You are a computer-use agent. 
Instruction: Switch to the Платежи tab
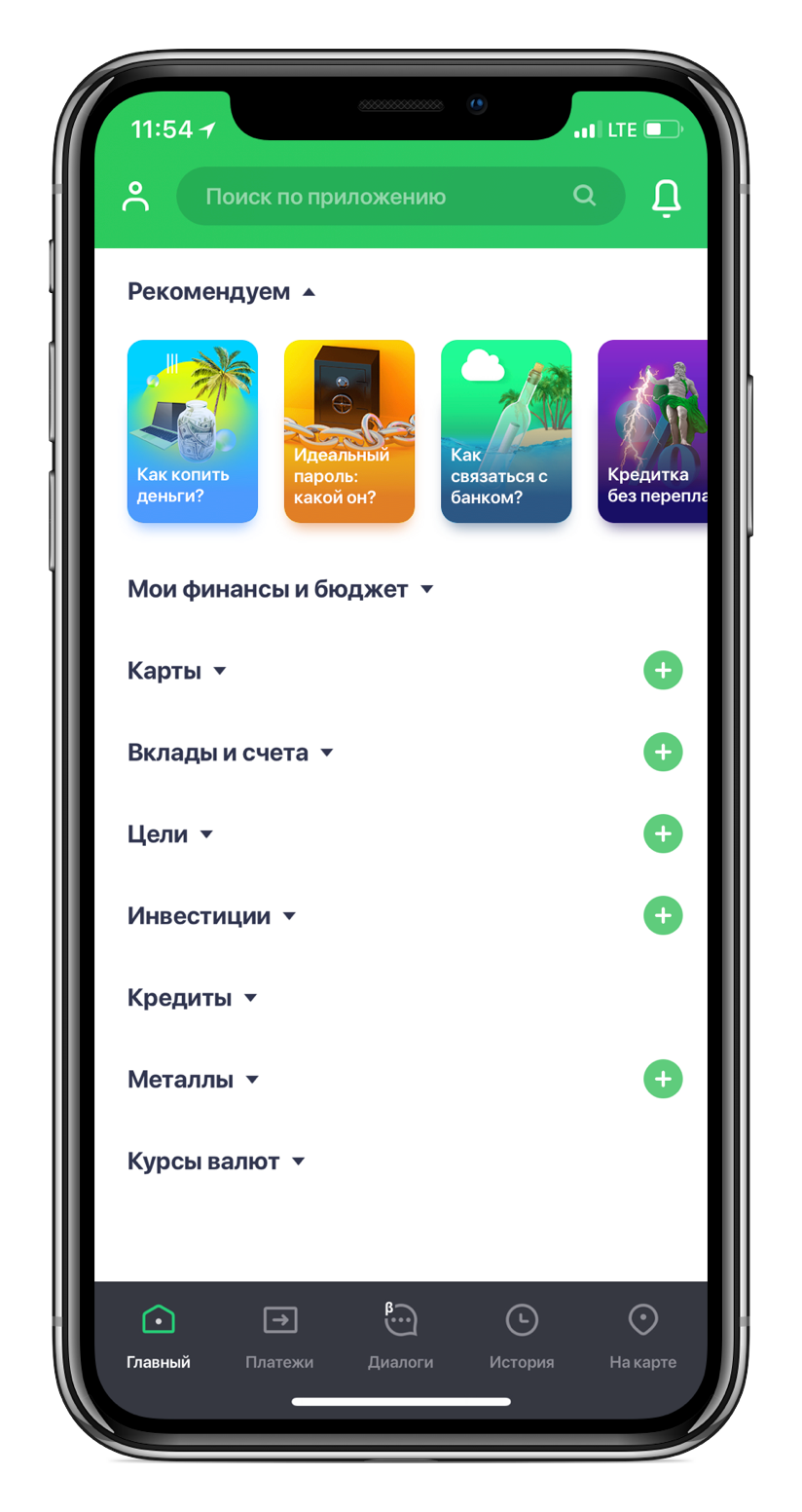tap(279, 1337)
